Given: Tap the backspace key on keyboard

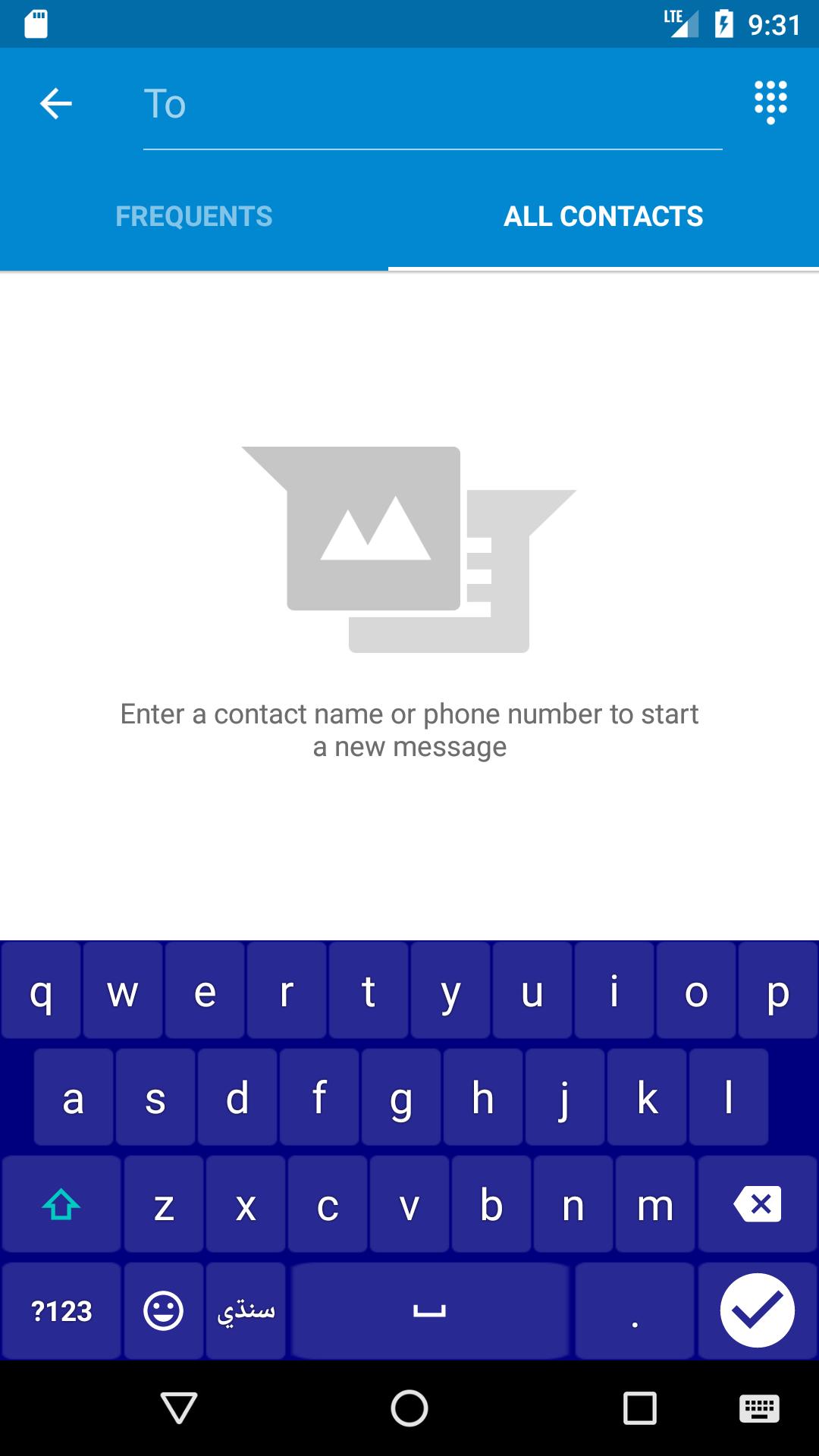Looking at the screenshot, I should (757, 1204).
